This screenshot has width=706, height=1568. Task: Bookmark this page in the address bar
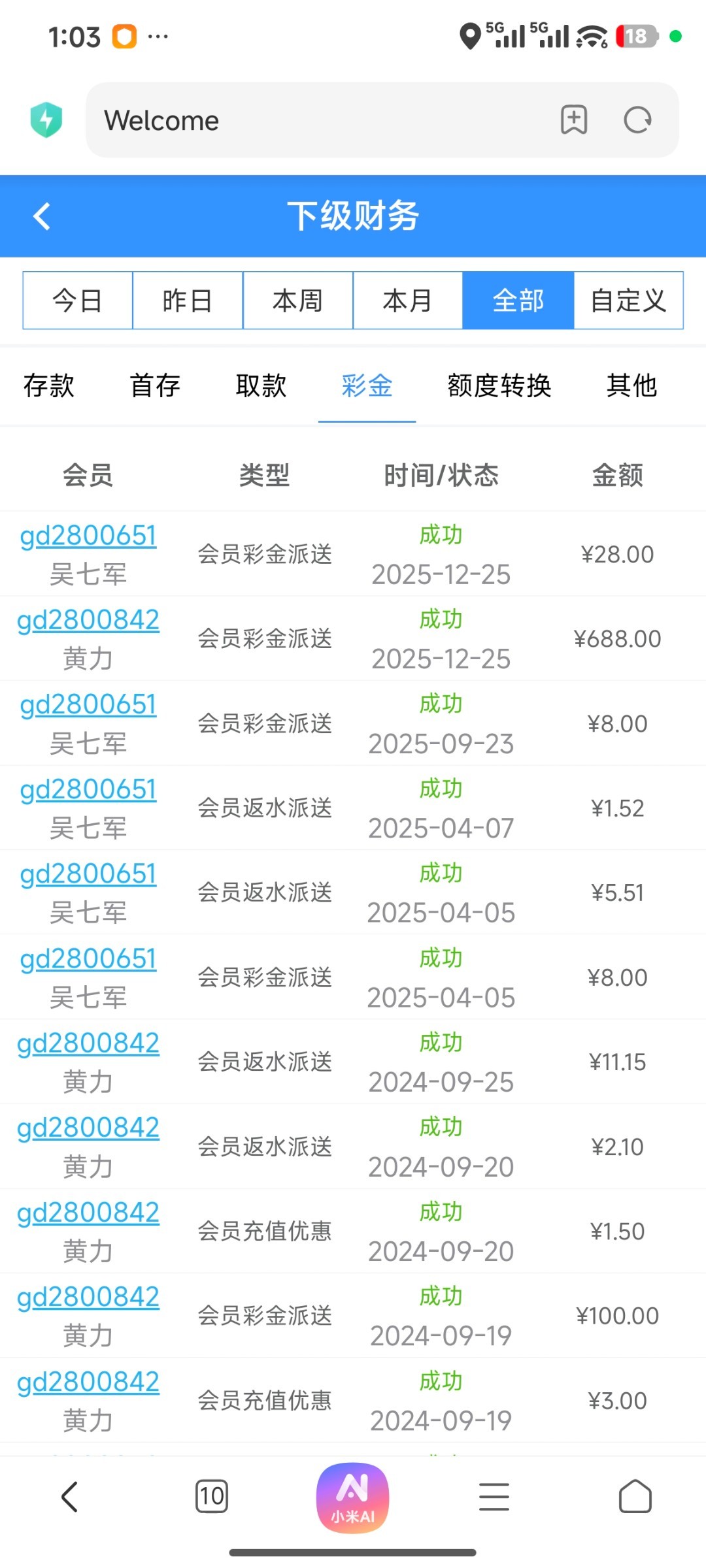click(x=574, y=120)
